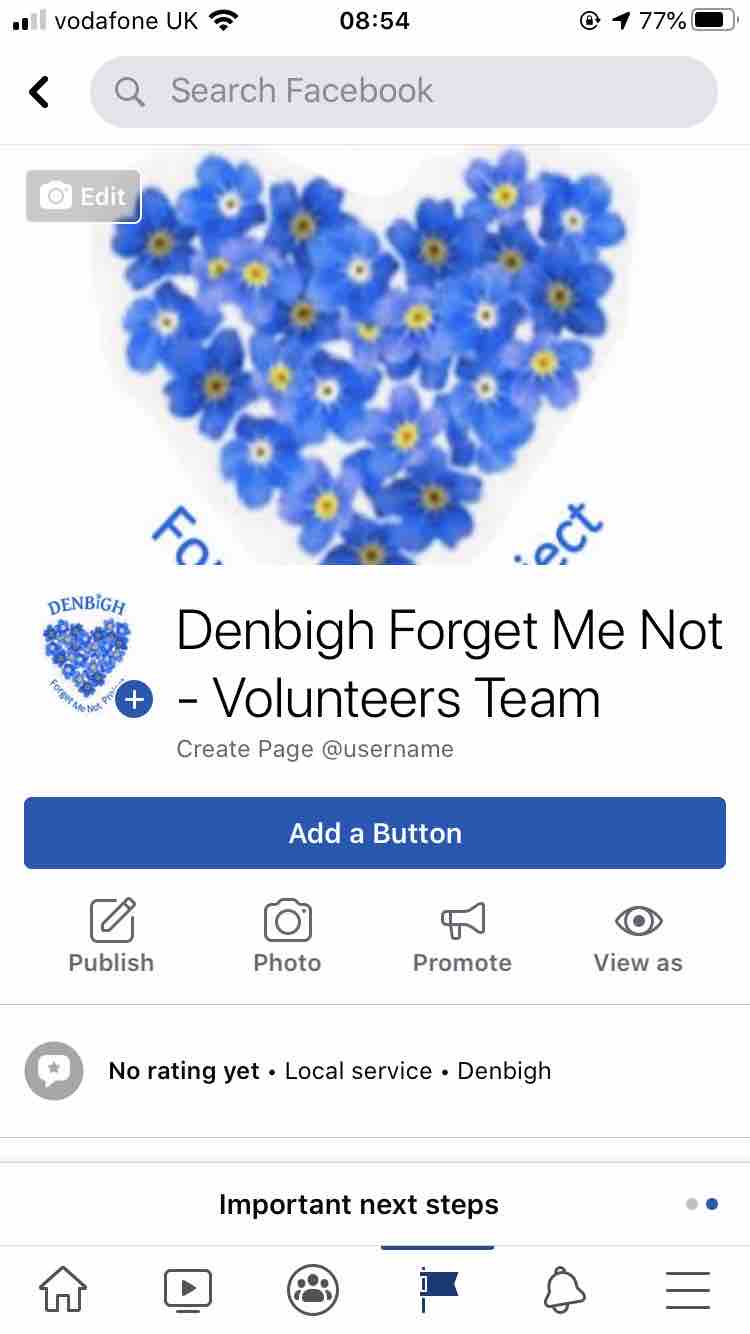
Task: Open the Pages flag tab
Action: [x=438, y=1290]
